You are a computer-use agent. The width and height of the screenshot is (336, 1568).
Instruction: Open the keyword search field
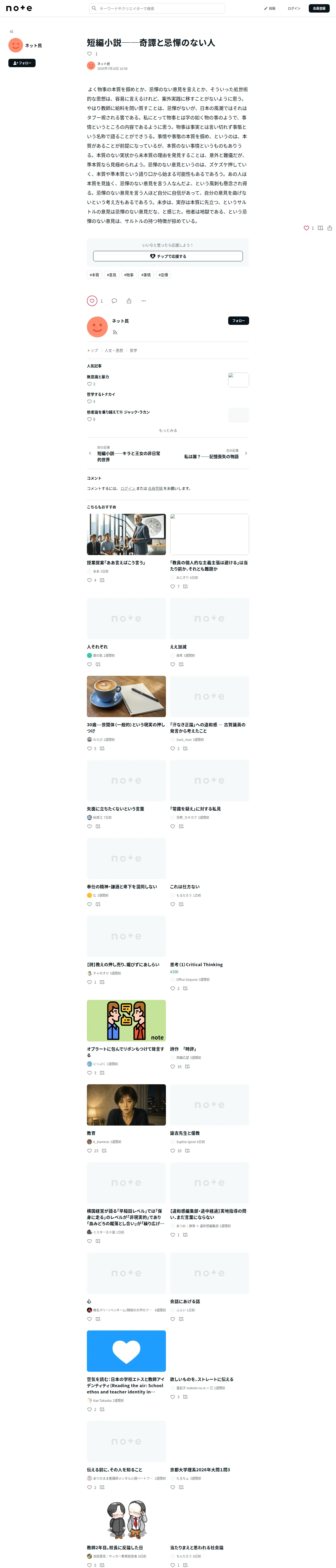pyautogui.click(x=157, y=9)
